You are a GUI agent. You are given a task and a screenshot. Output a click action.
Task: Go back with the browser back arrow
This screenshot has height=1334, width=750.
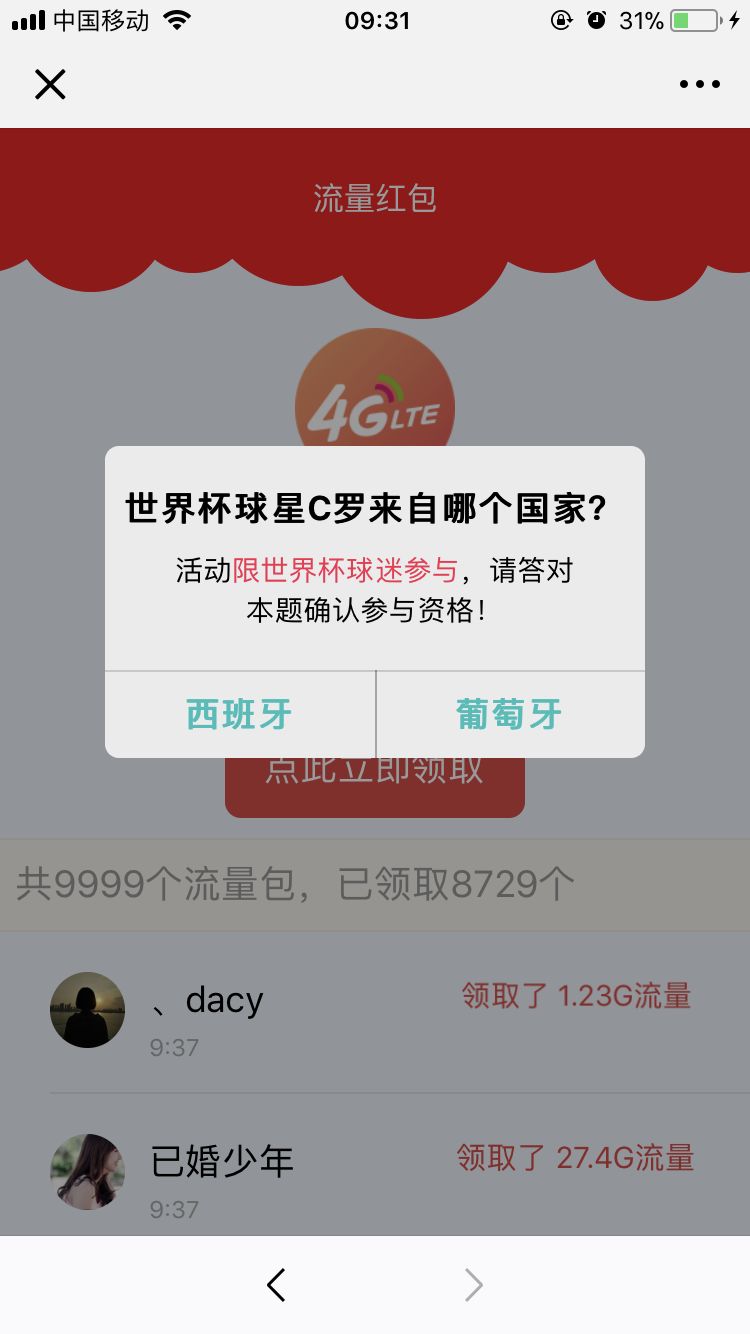tap(277, 1285)
